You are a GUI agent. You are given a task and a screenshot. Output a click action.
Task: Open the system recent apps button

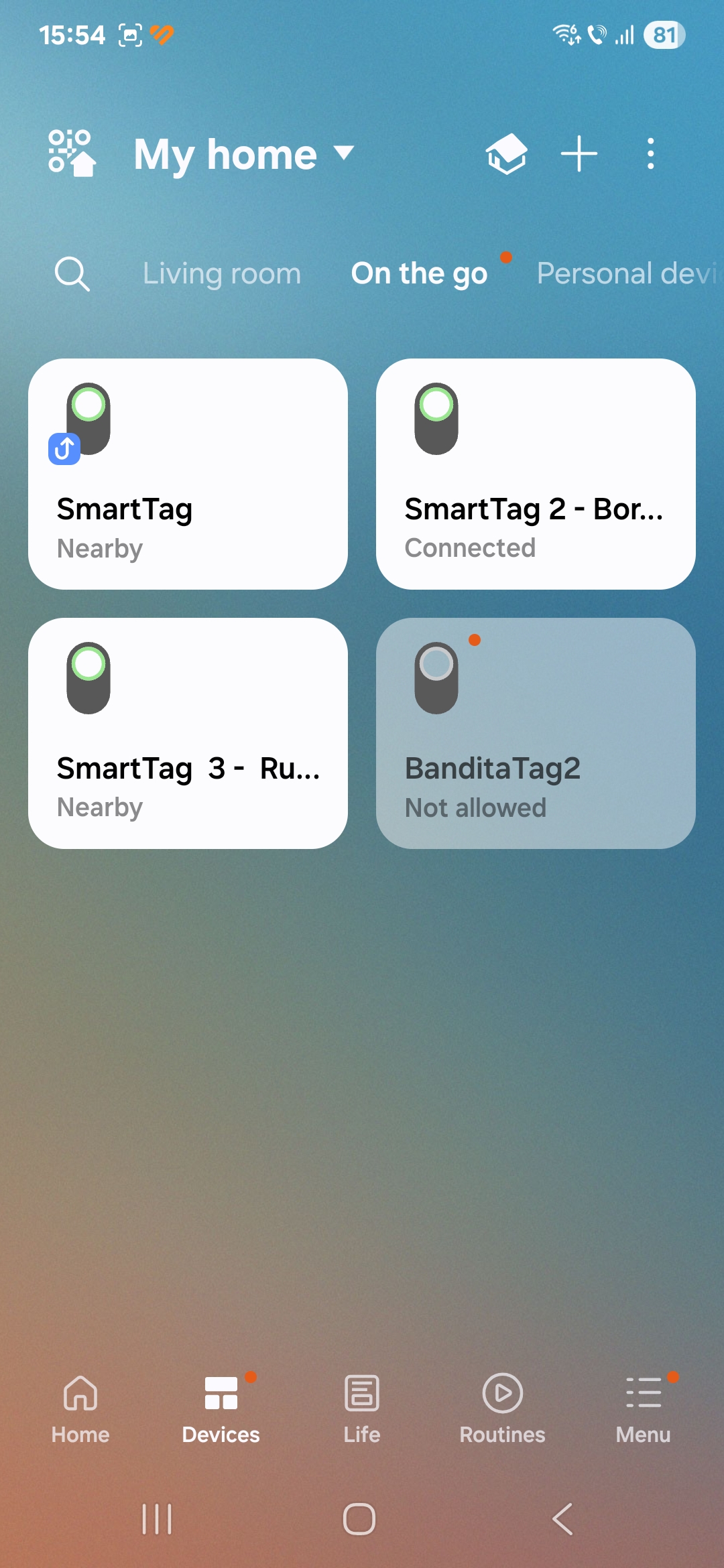[x=158, y=1518]
